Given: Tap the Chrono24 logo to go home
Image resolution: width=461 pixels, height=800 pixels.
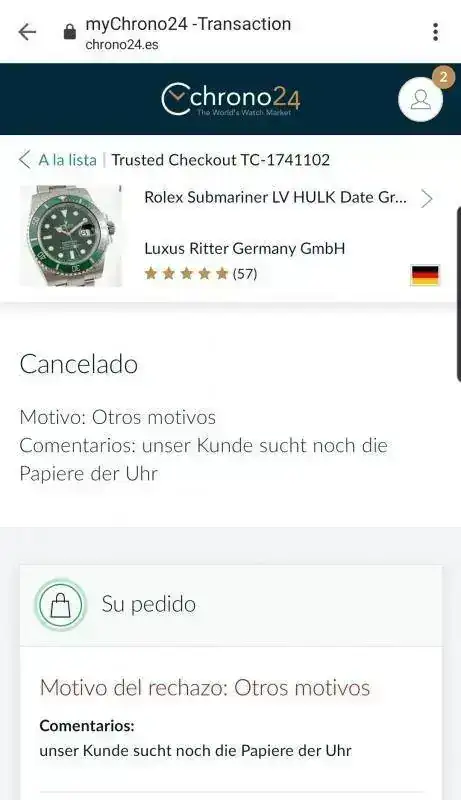Looking at the screenshot, I should [230, 99].
